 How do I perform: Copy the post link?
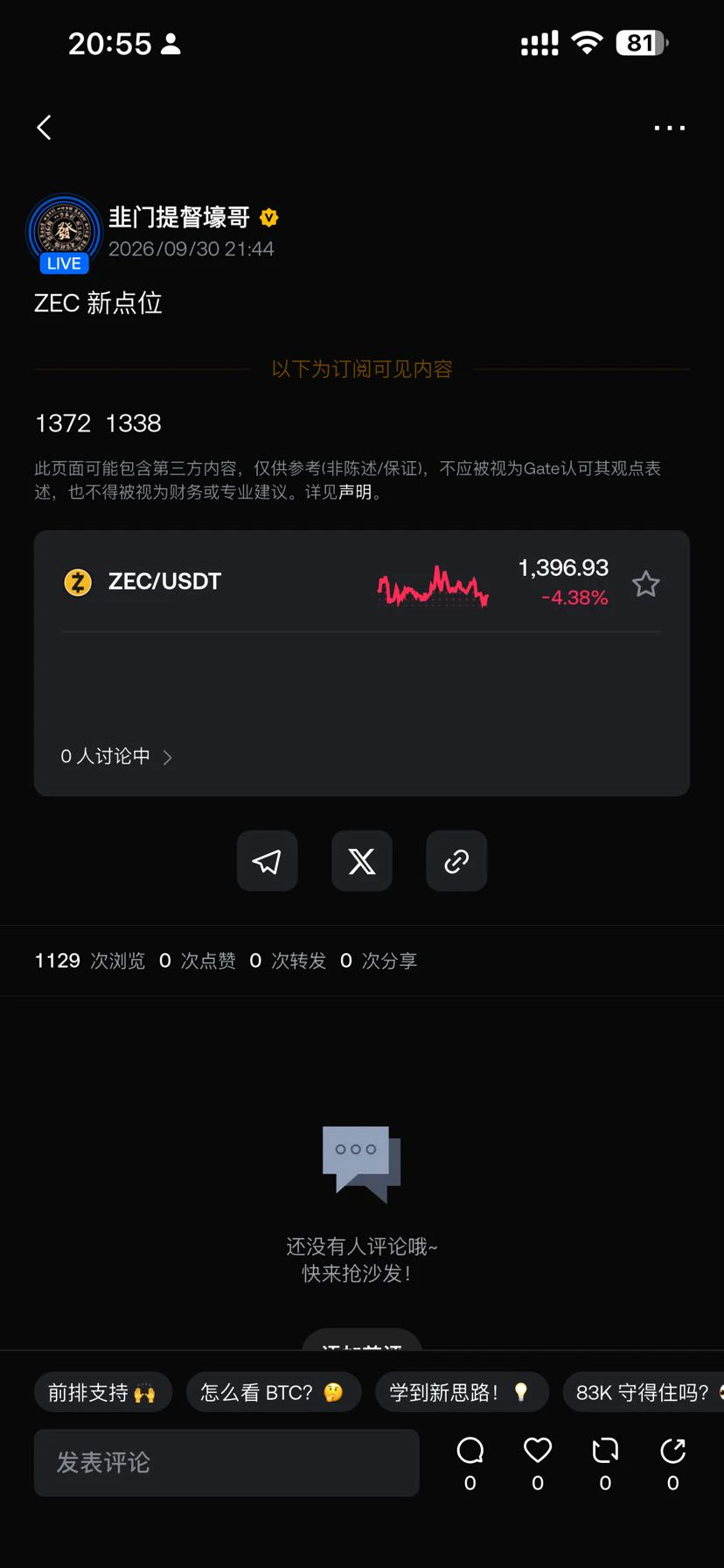(456, 861)
